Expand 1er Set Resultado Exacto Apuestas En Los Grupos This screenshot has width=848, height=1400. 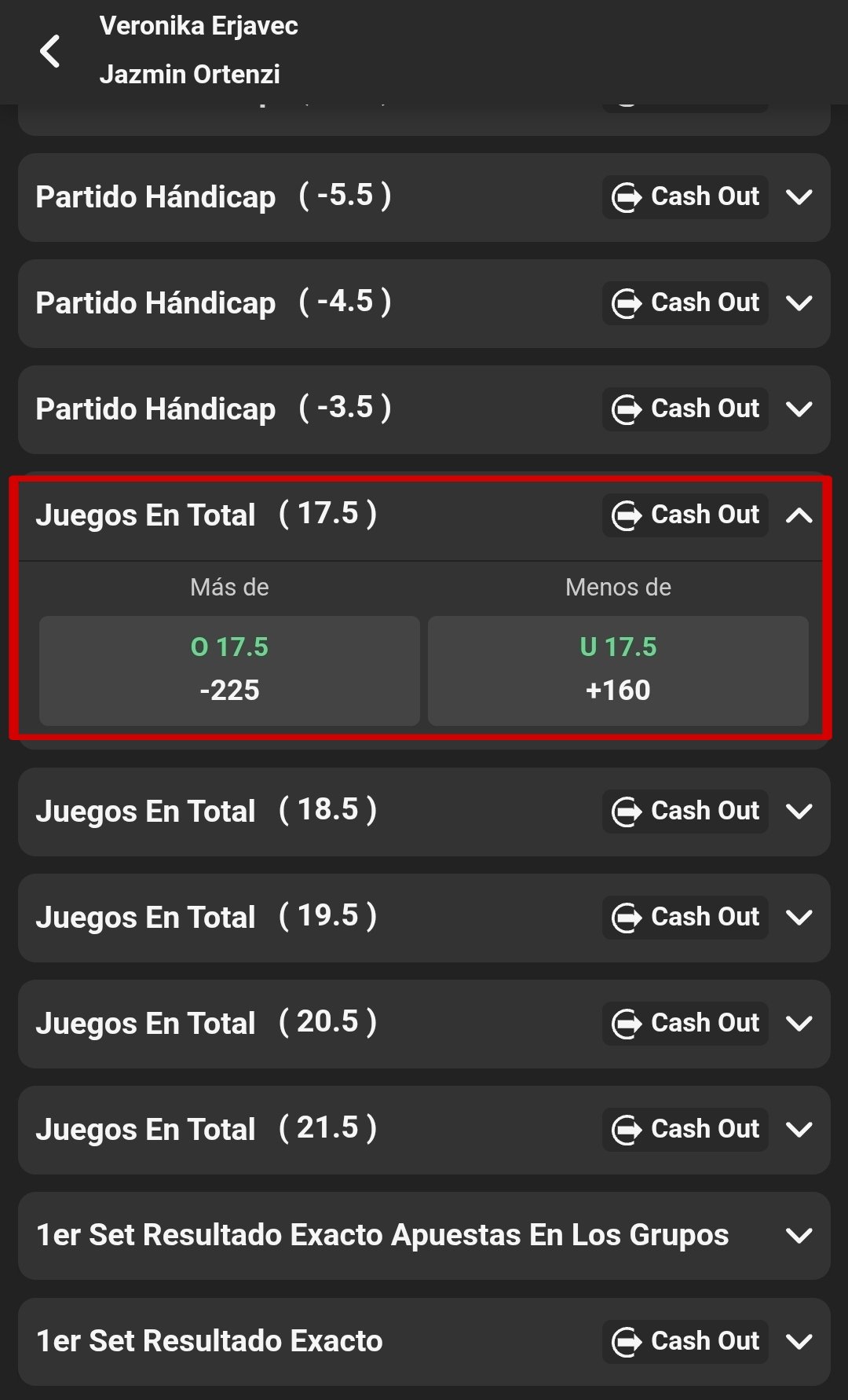click(800, 1235)
